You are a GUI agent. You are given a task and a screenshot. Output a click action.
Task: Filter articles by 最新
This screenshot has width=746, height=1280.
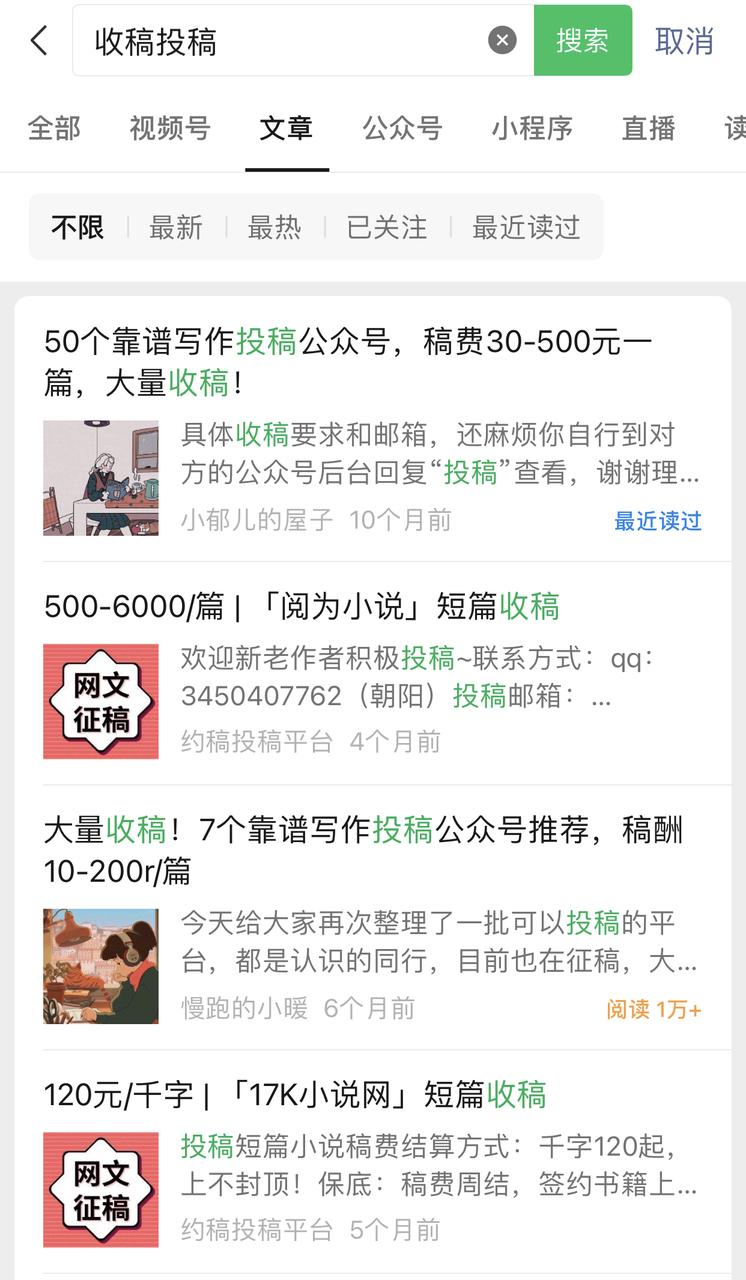pos(176,227)
